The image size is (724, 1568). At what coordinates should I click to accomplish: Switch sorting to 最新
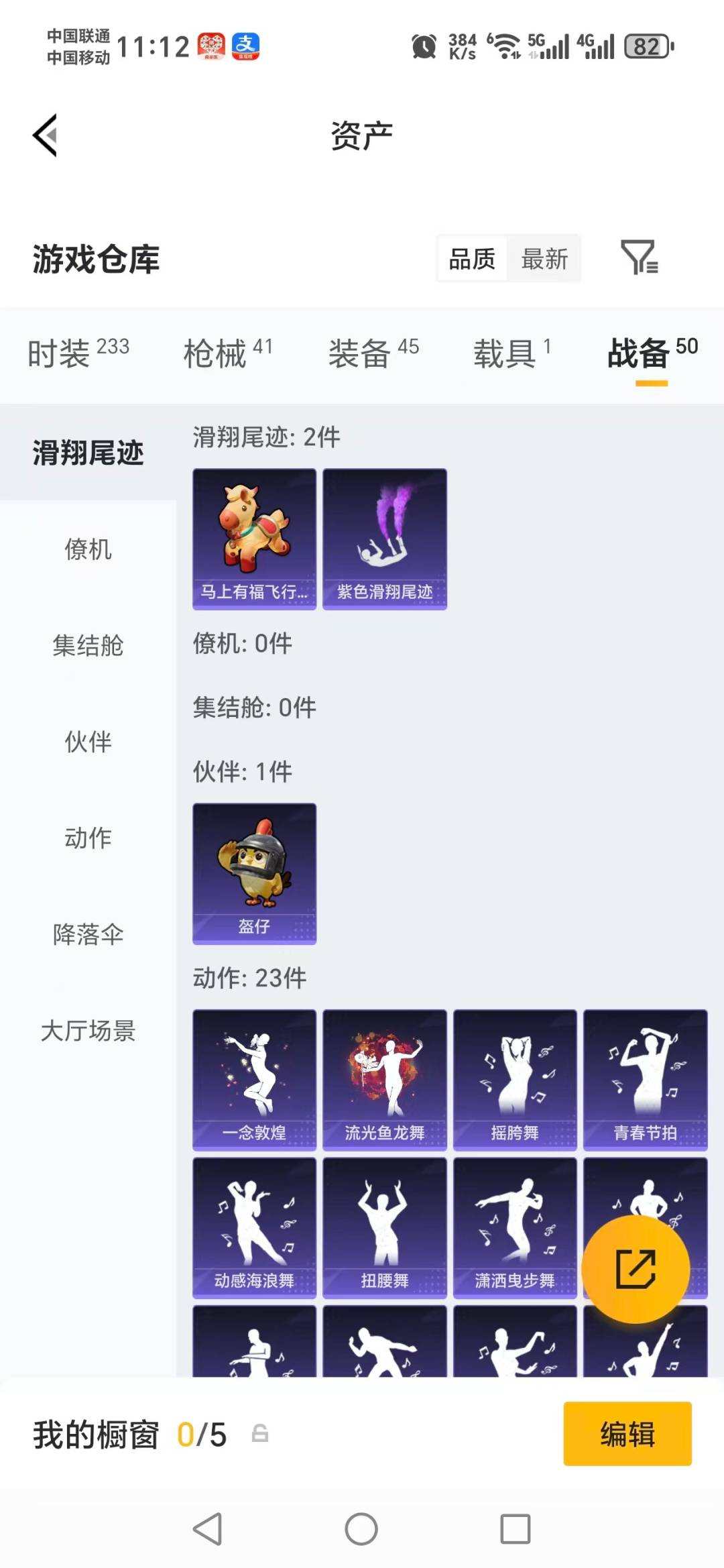(x=544, y=259)
